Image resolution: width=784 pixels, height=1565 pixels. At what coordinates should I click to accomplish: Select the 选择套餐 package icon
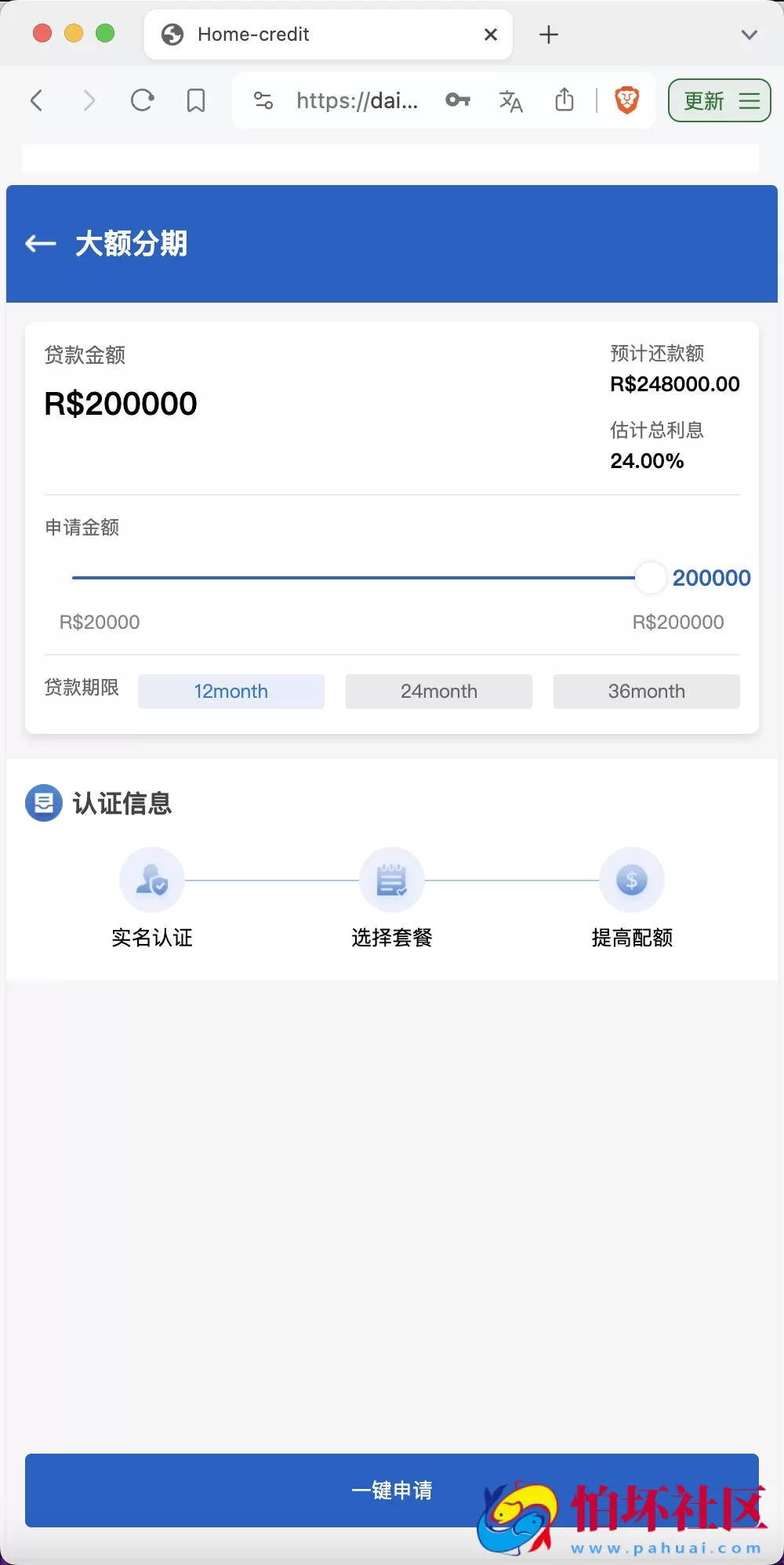392,879
